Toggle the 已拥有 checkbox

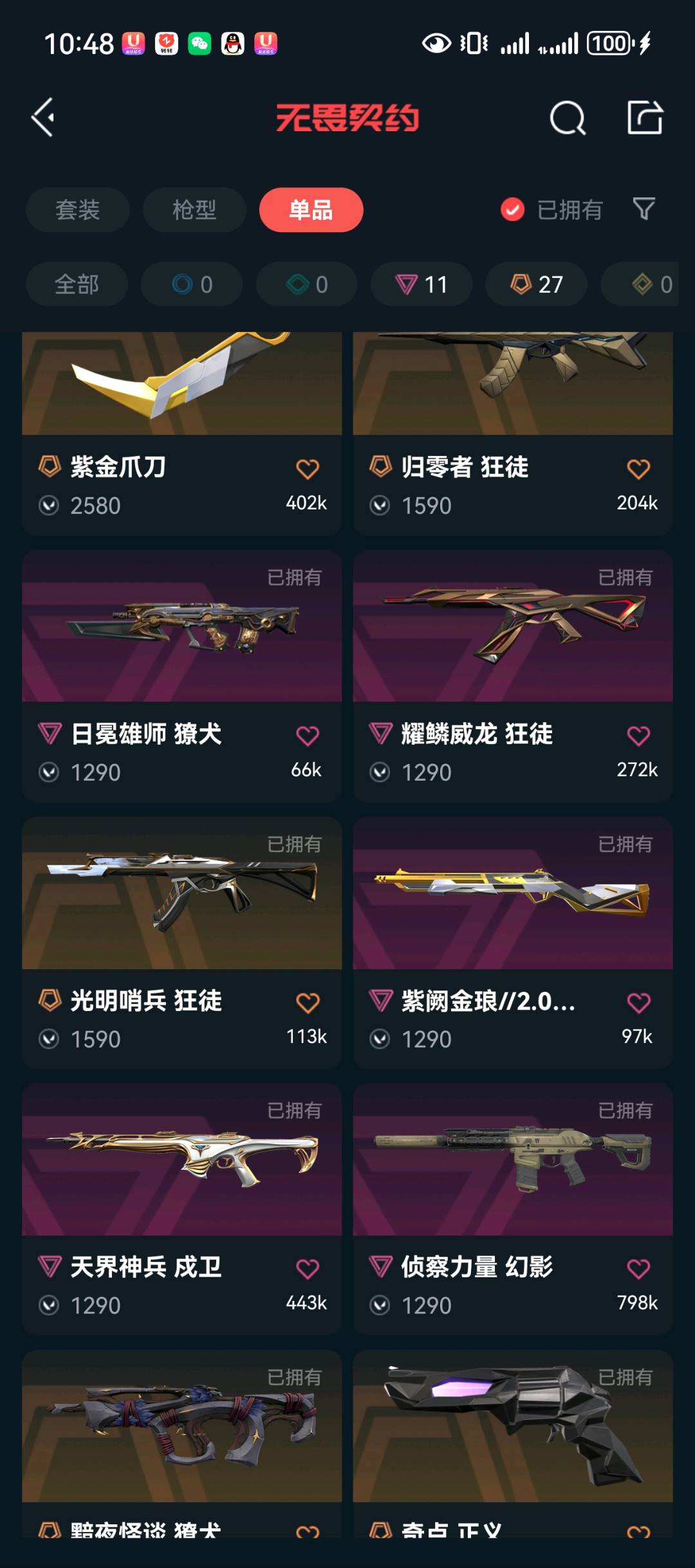click(x=513, y=210)
